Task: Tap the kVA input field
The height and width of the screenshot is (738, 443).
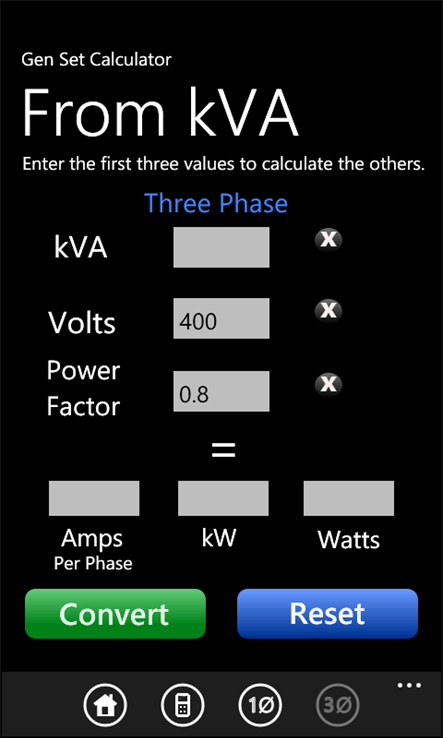Action: tap(221, 247)
